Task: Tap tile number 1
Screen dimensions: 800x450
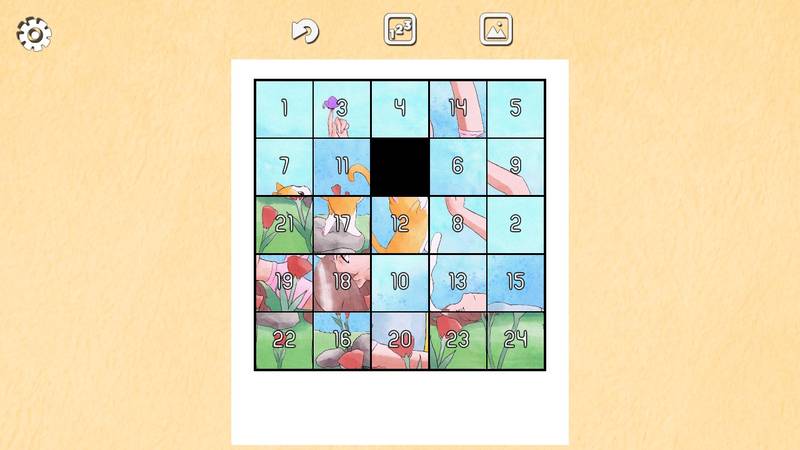Action: [x=284, y=108]
